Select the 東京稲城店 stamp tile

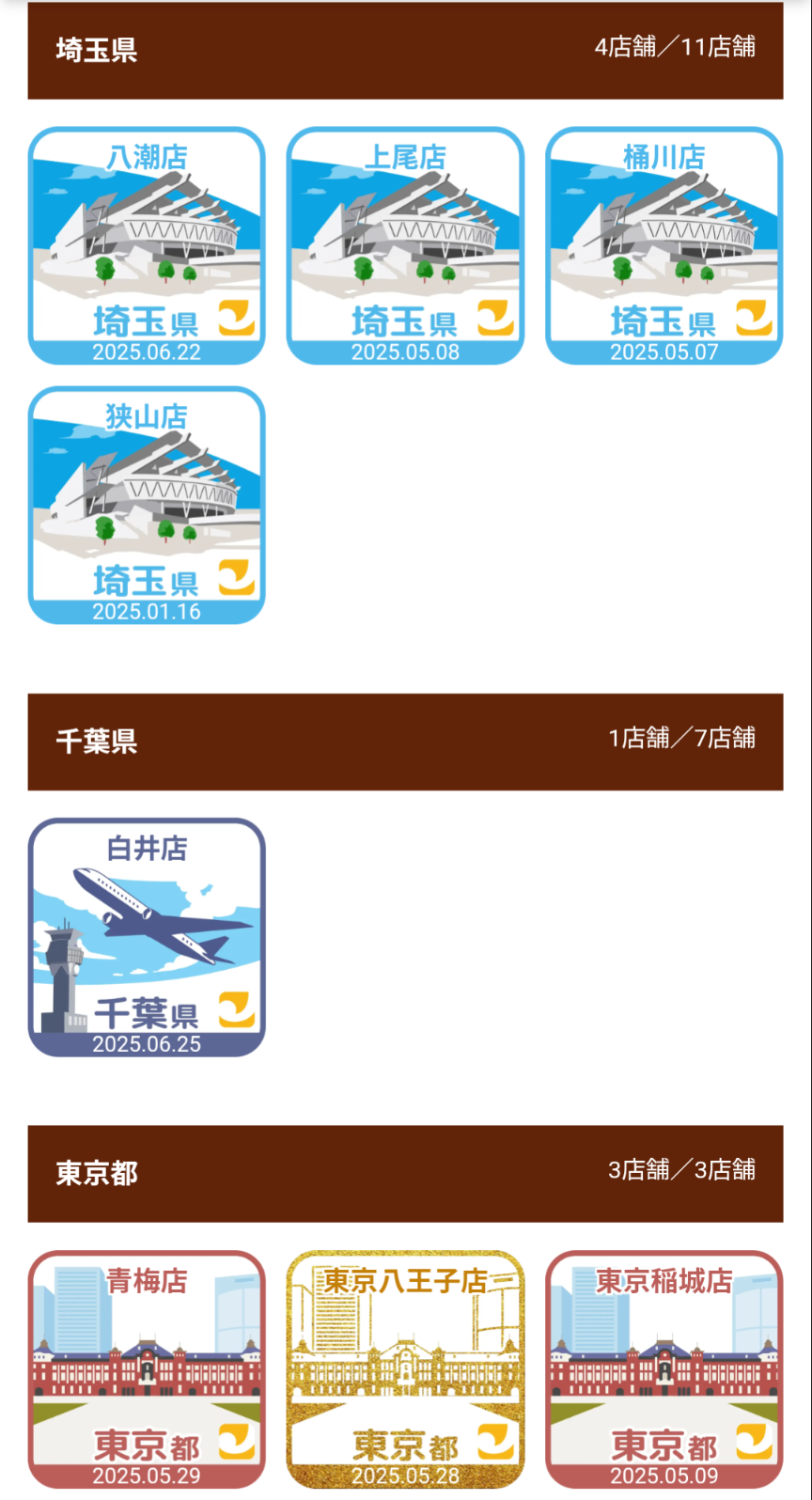[664, 1369]
